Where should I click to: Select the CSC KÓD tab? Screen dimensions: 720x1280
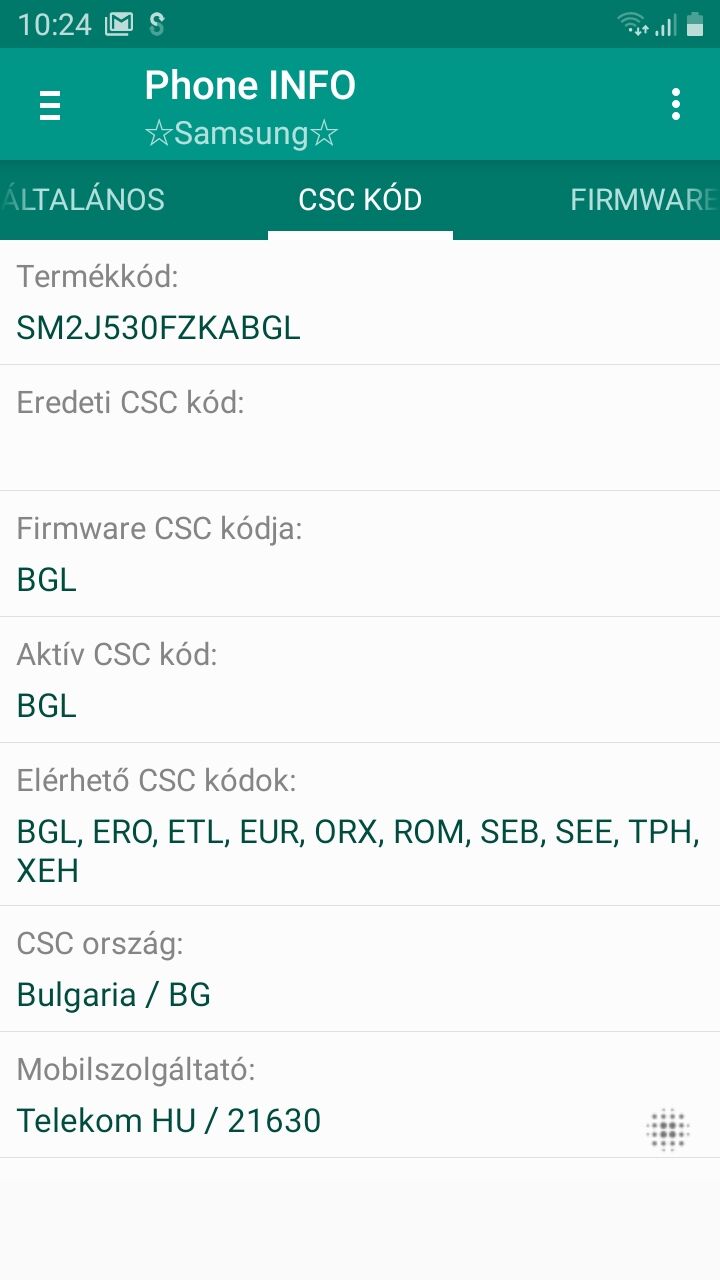(360, 199)
